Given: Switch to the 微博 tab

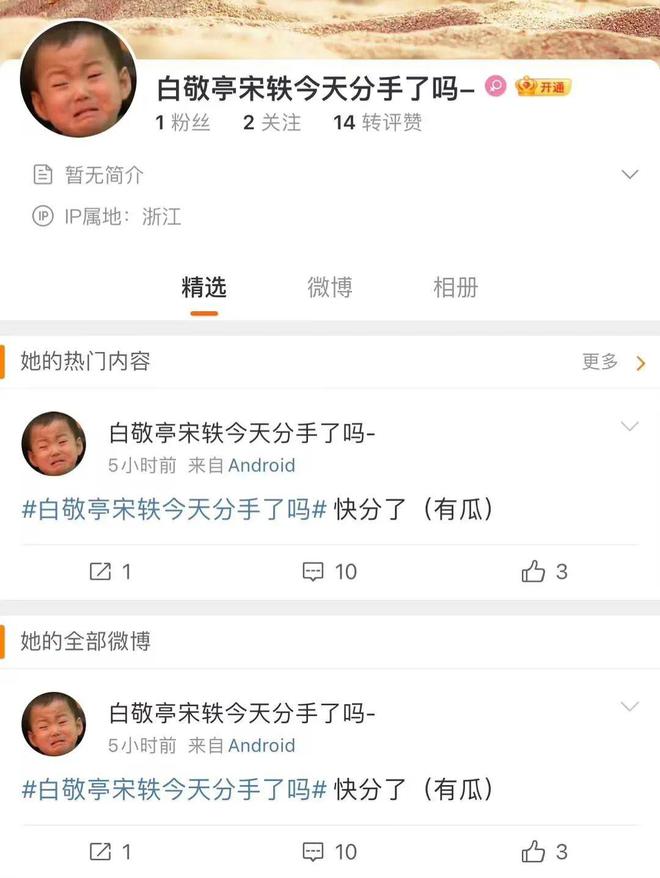Looking at the screenshot, I should pyautogui.click(x=329, y=288).
